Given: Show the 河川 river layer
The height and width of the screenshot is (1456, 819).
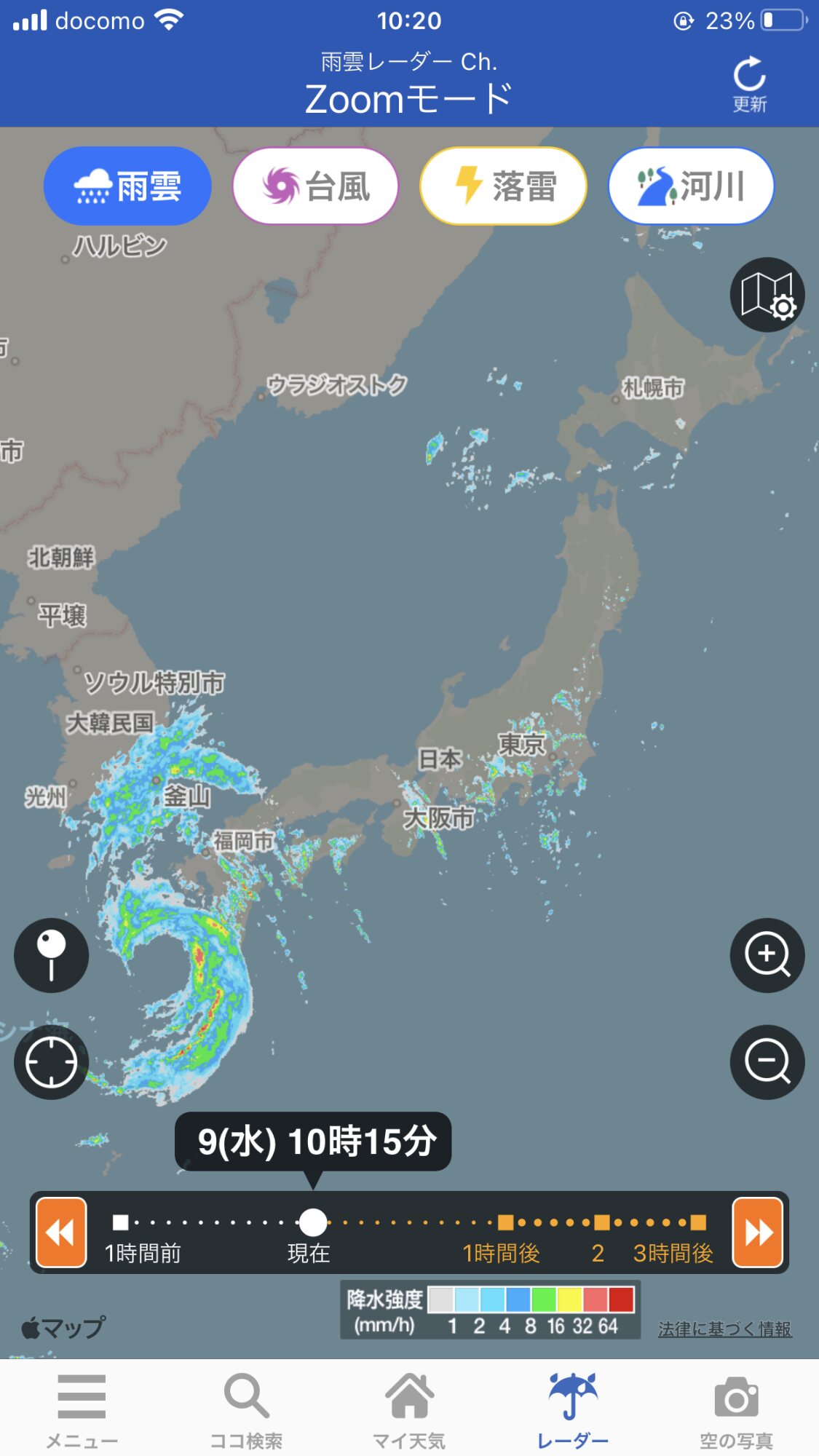Looking at the screenshot, I should pos(691,186).
